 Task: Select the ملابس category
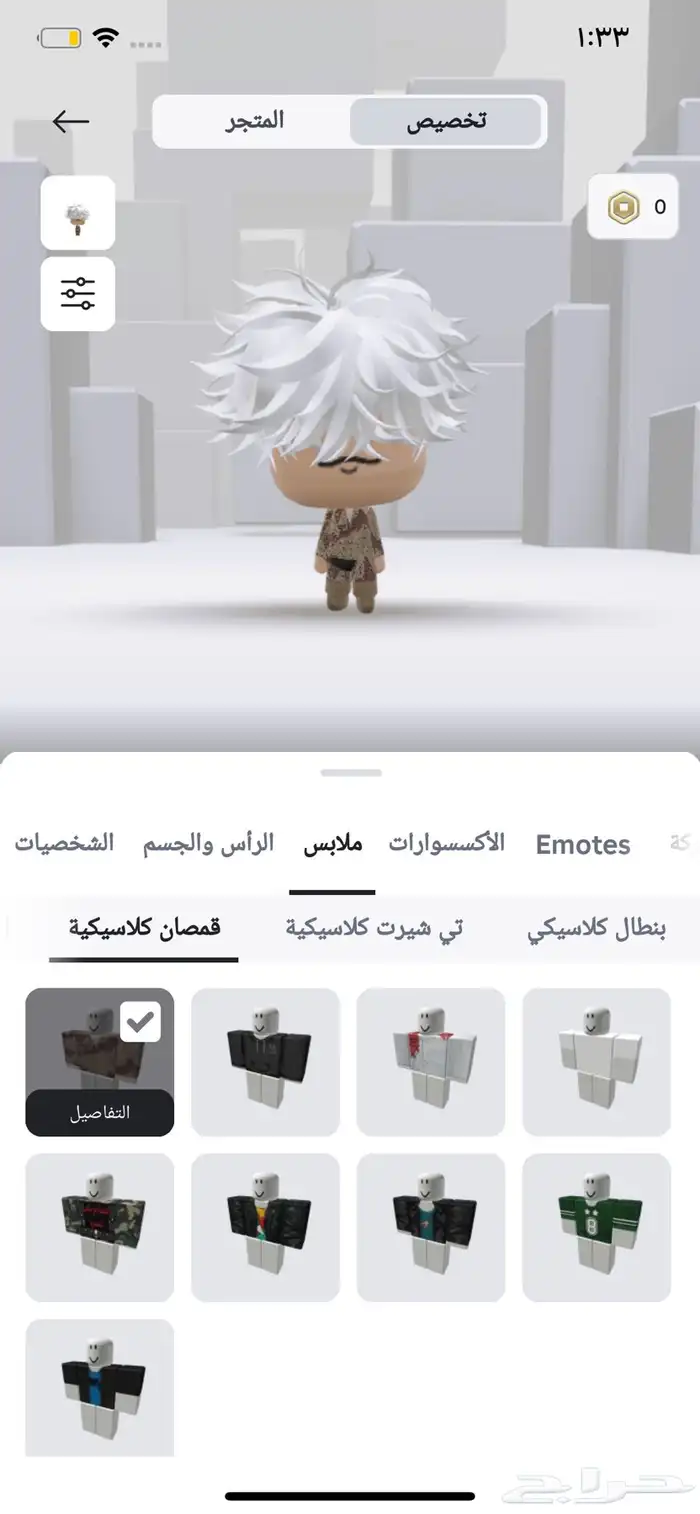click(x=333, y=843)
